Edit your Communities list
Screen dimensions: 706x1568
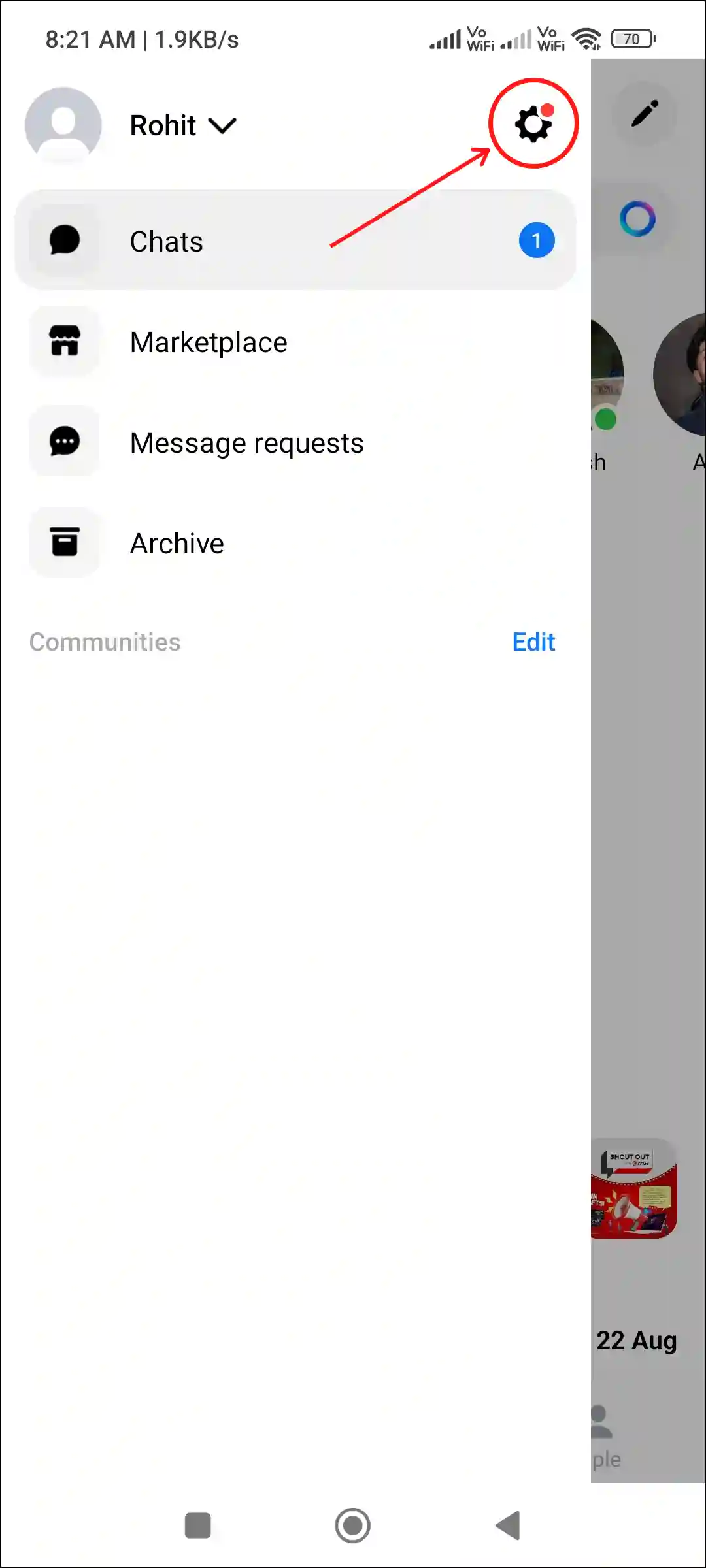pos(533,642)
